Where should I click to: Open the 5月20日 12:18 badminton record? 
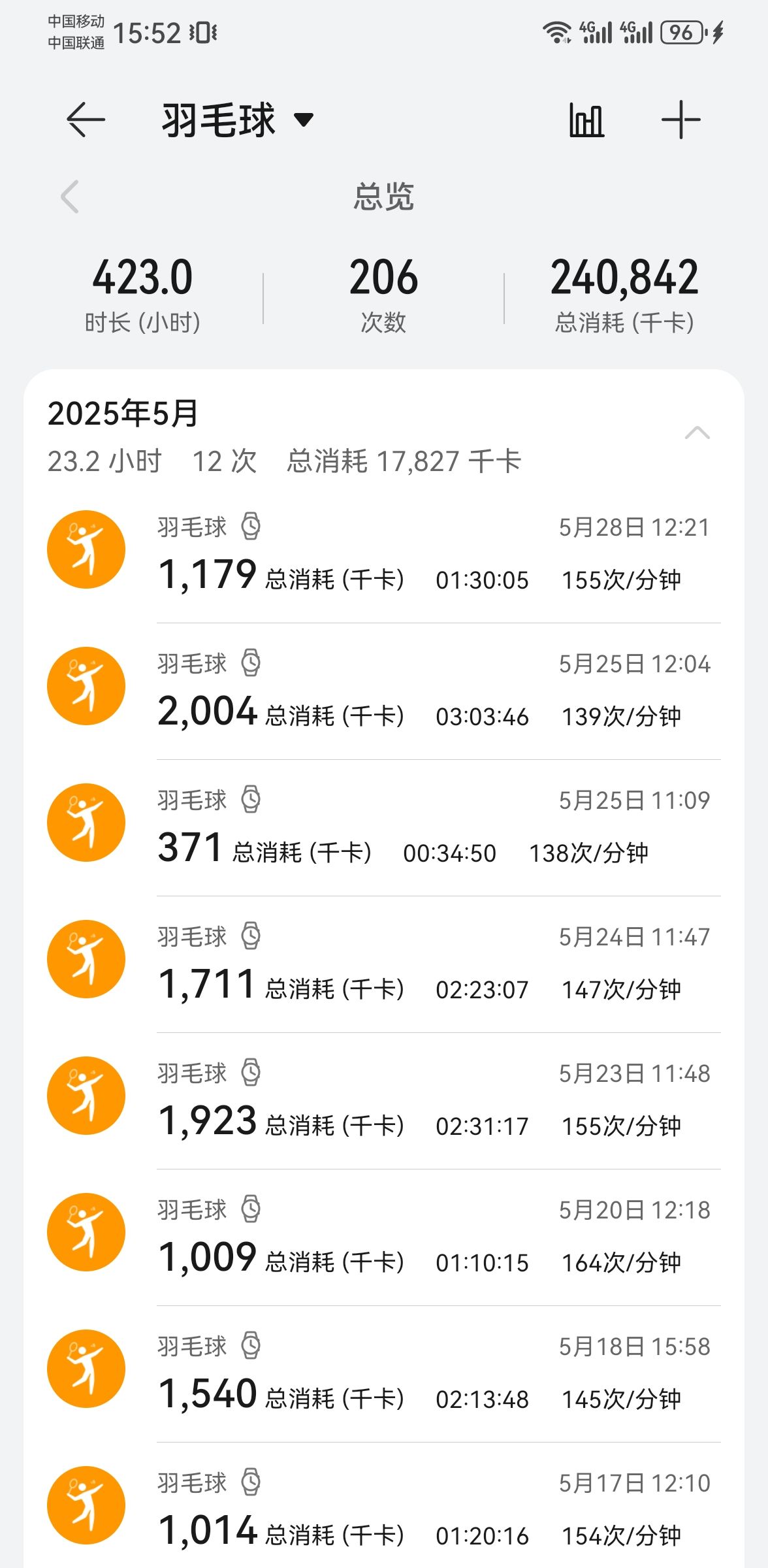click(x=384, y=1237)
